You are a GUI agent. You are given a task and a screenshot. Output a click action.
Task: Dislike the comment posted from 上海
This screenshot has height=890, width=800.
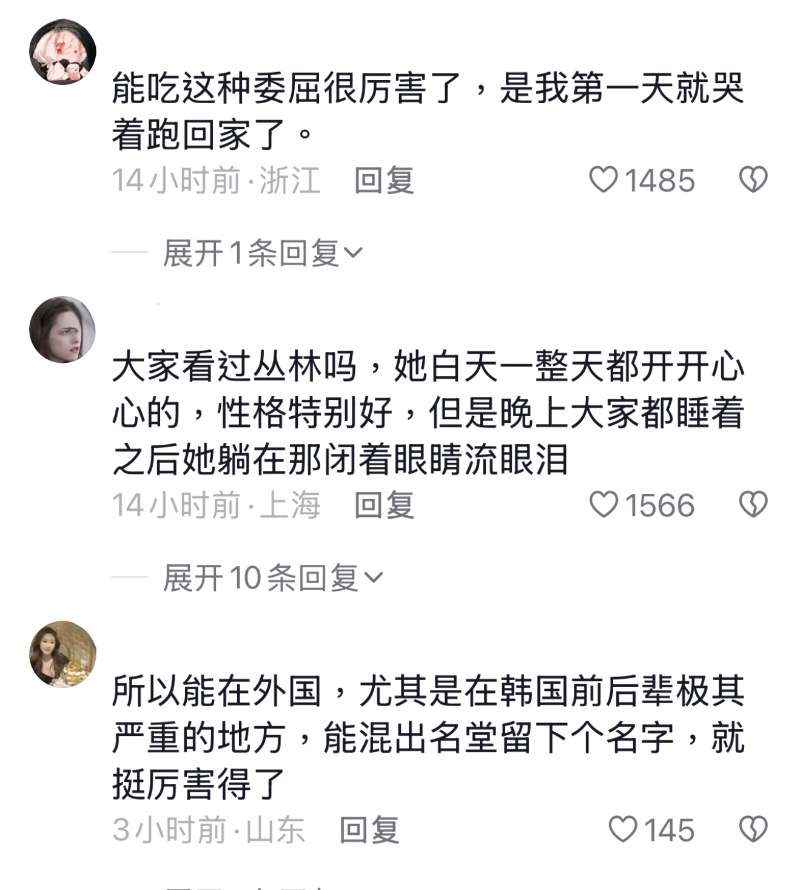point(752,505)
